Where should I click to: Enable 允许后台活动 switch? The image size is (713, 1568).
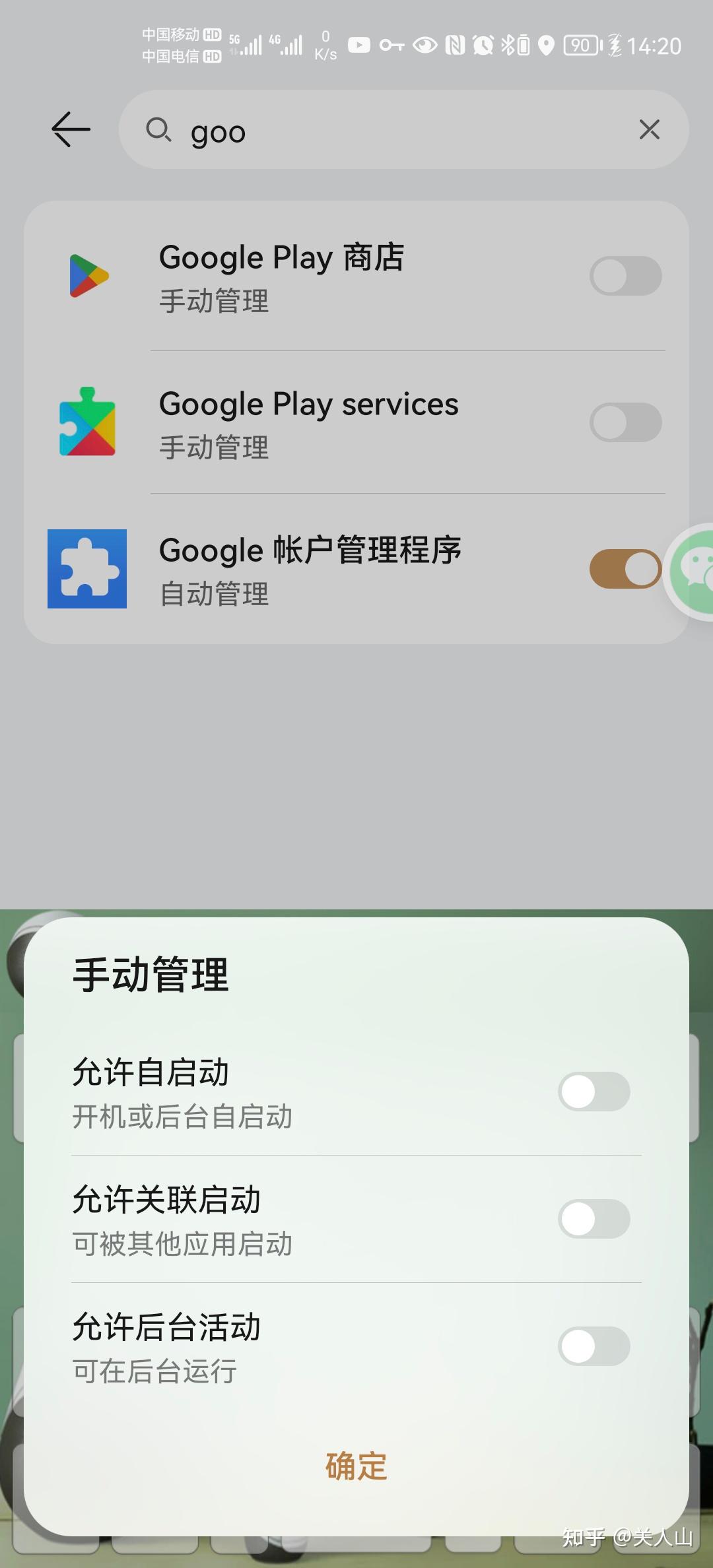pos(594,1346)
